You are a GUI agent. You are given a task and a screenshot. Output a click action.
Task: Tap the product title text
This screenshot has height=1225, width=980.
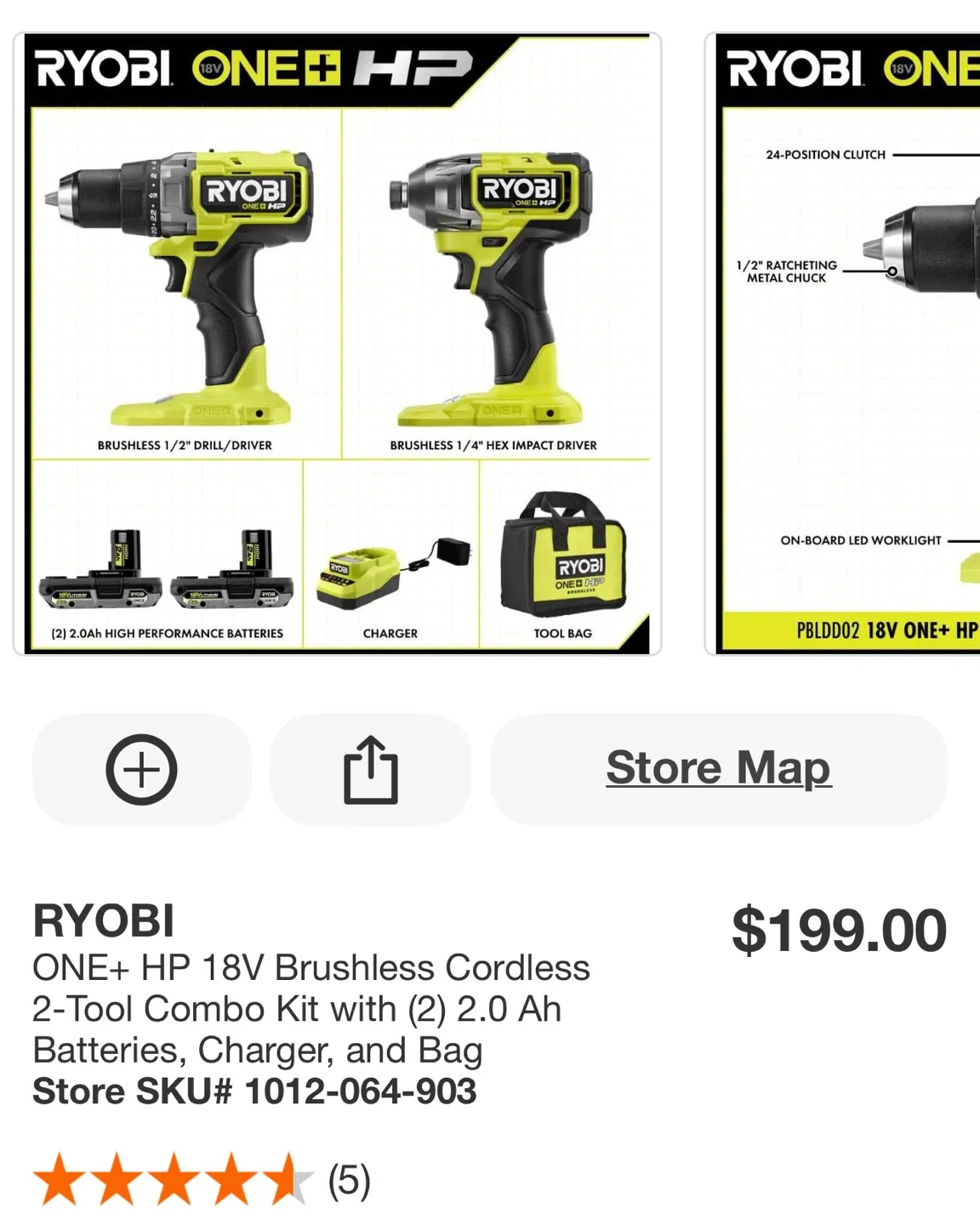coord(311,1008)
